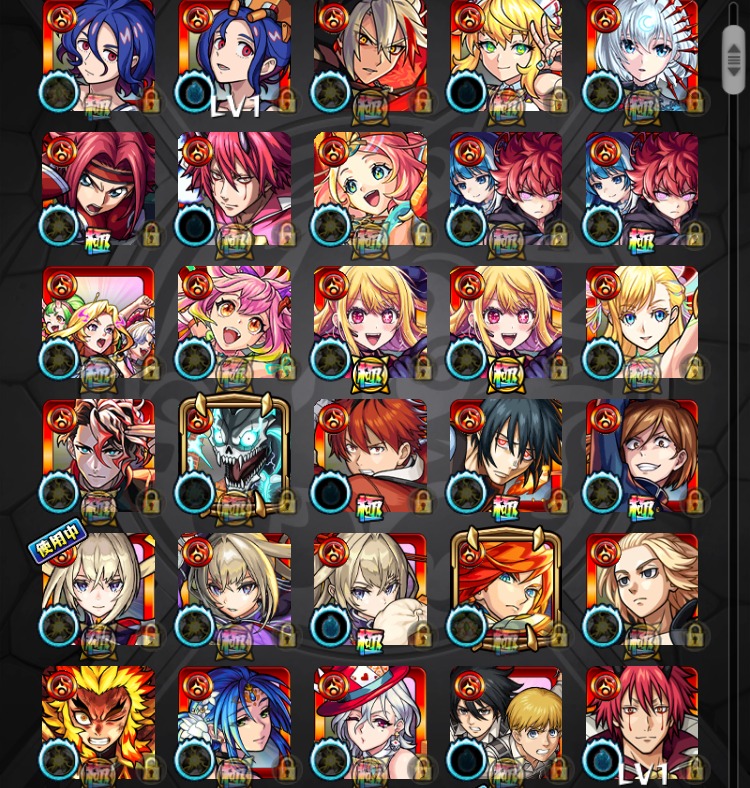Image resolution: width=750 pixels, height=788 pixels.
Task: Open the brown-haired grinning character tile
Action: point(642,456)
